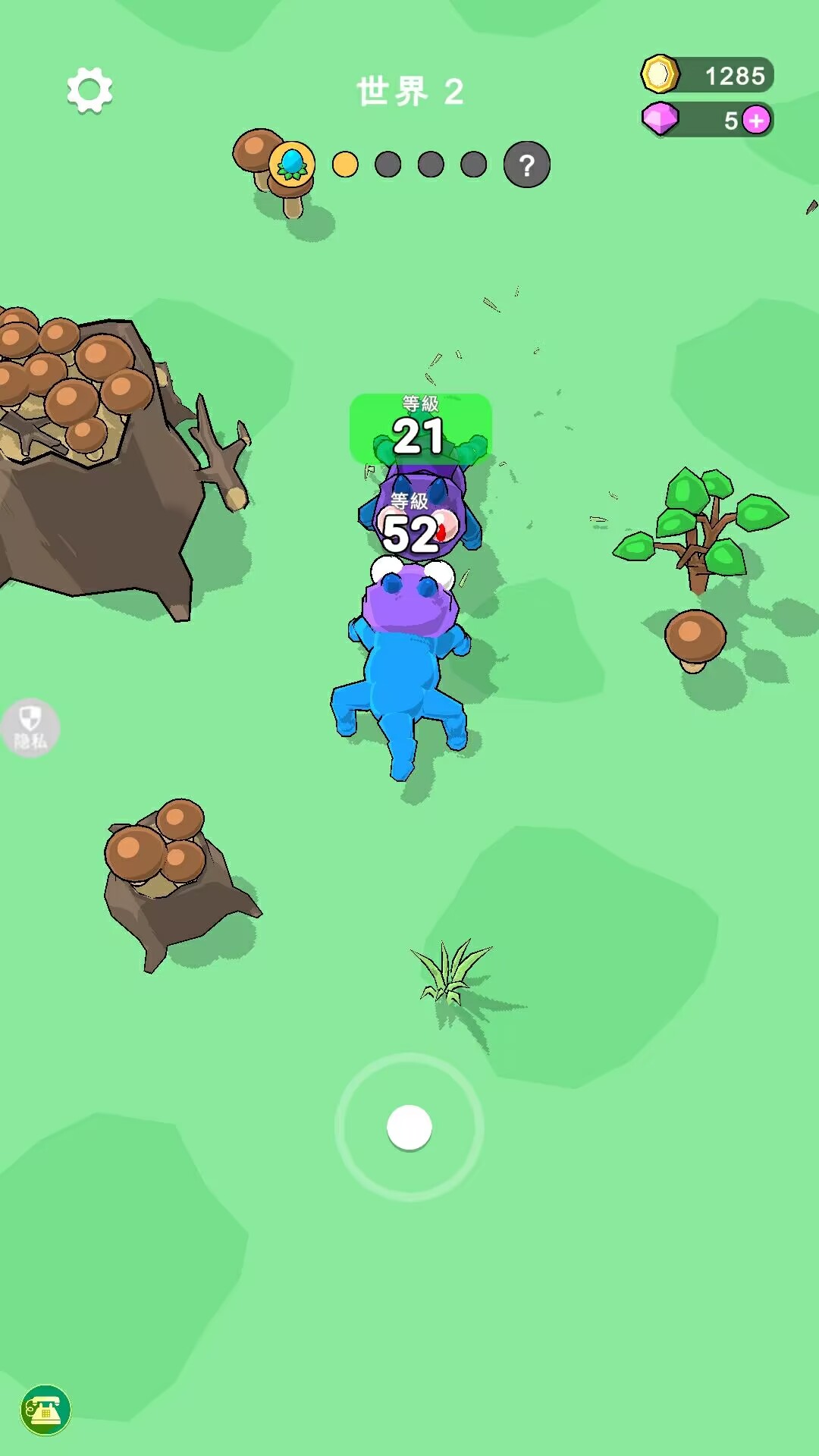
Task: Tap the white joystick knob
Action: [x=409, y=1128]
